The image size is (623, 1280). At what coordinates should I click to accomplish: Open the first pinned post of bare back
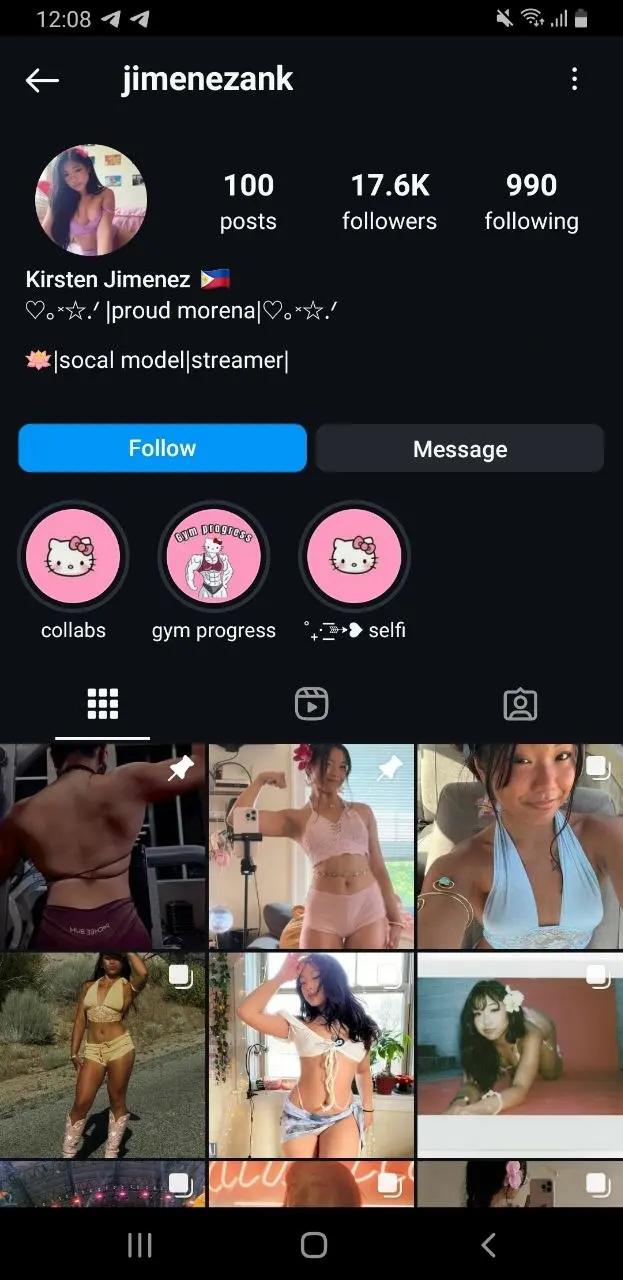point(102,846)
